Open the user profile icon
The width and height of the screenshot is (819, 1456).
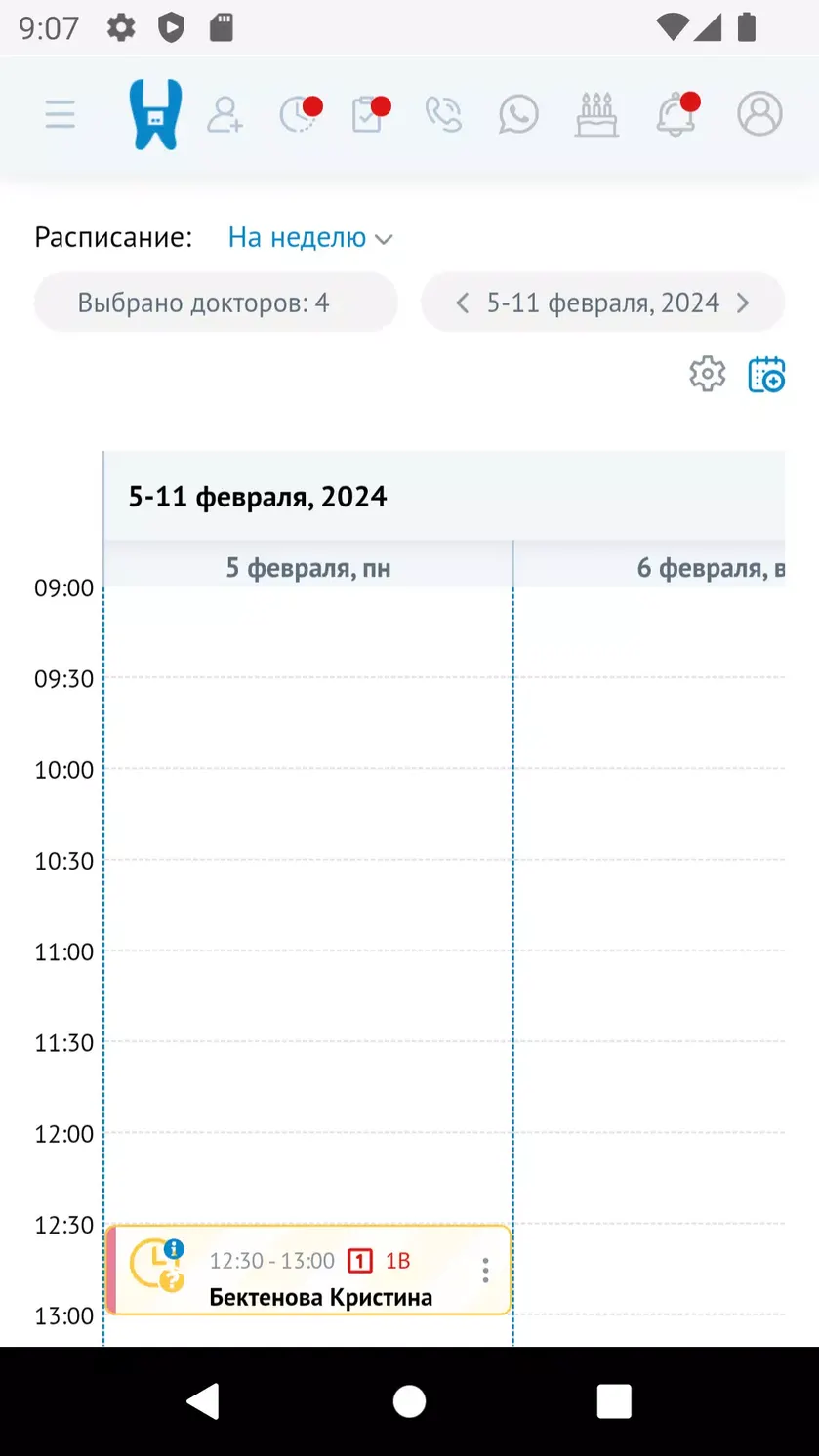pyautogui.click(x=759, y=114)
